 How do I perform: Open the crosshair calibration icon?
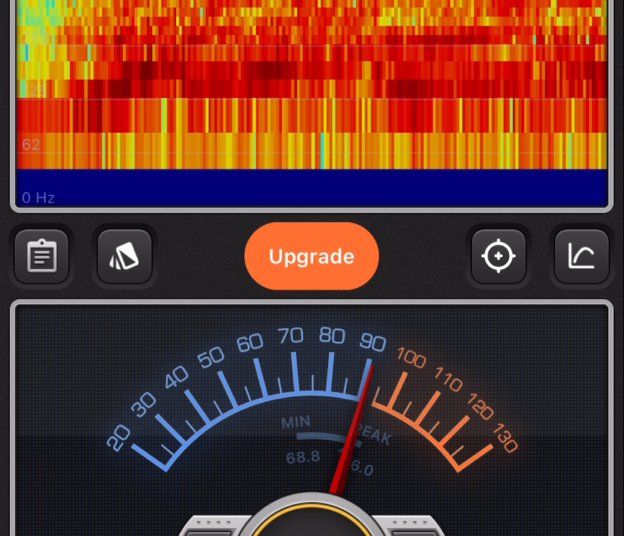498,257
